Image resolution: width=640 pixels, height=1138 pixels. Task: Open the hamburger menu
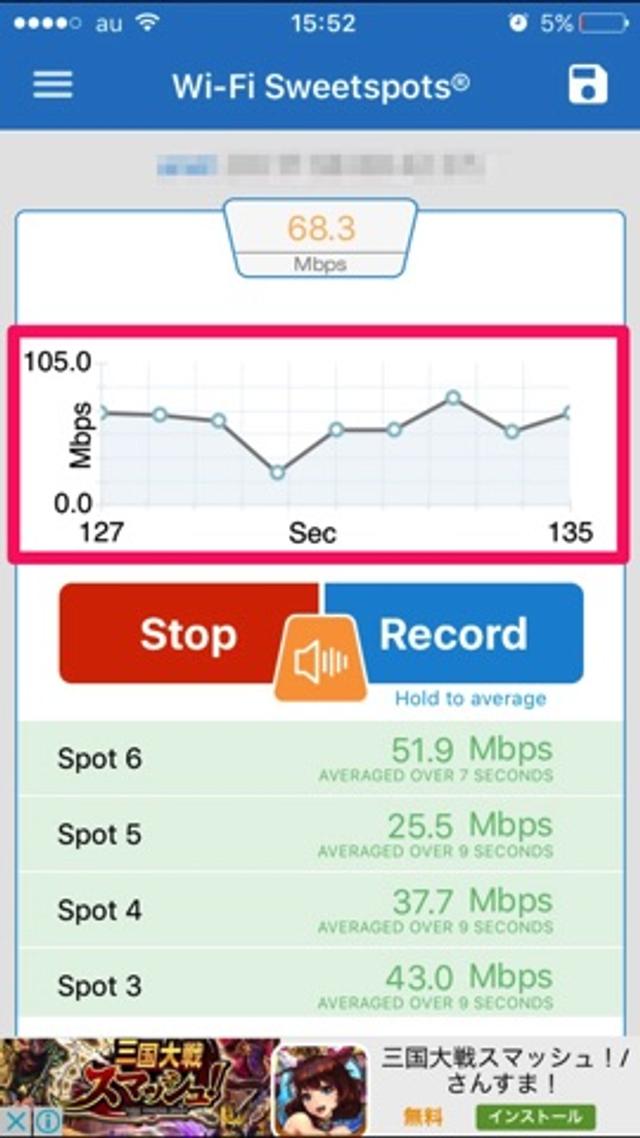click(53, 85)
